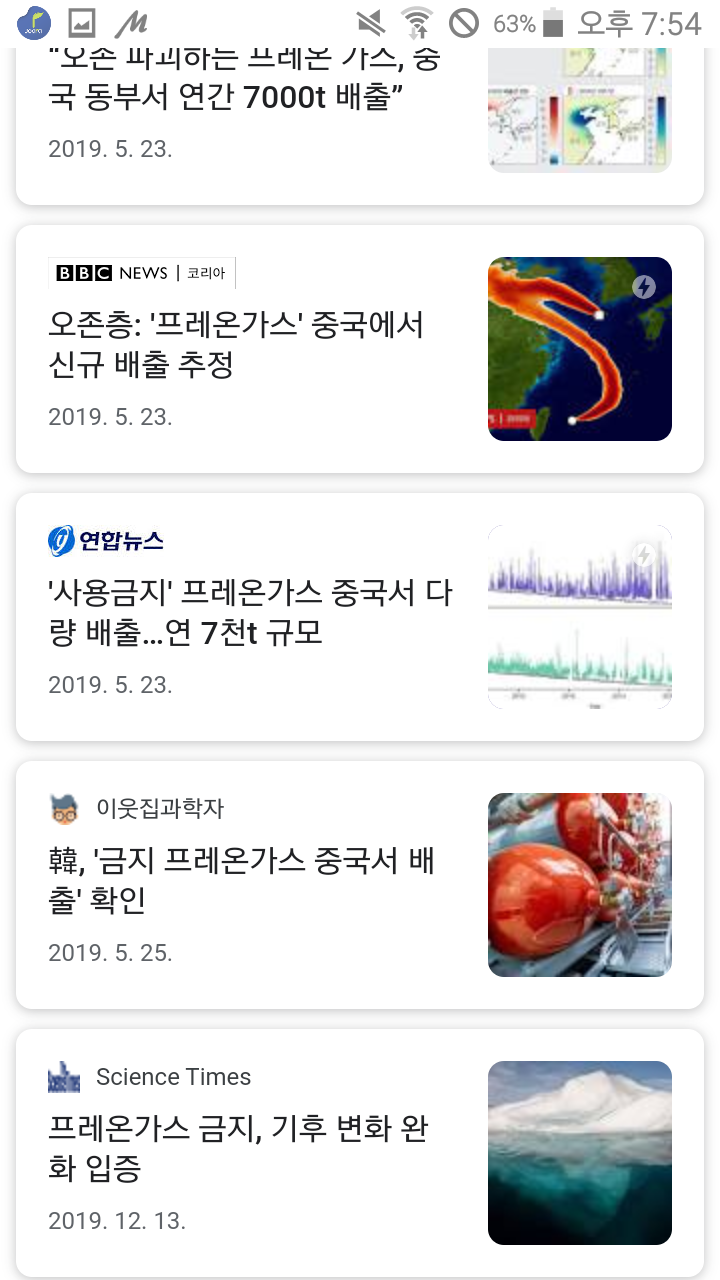
Task: Open the BBC News Korea ozone layer article
Action: [237, 345]
